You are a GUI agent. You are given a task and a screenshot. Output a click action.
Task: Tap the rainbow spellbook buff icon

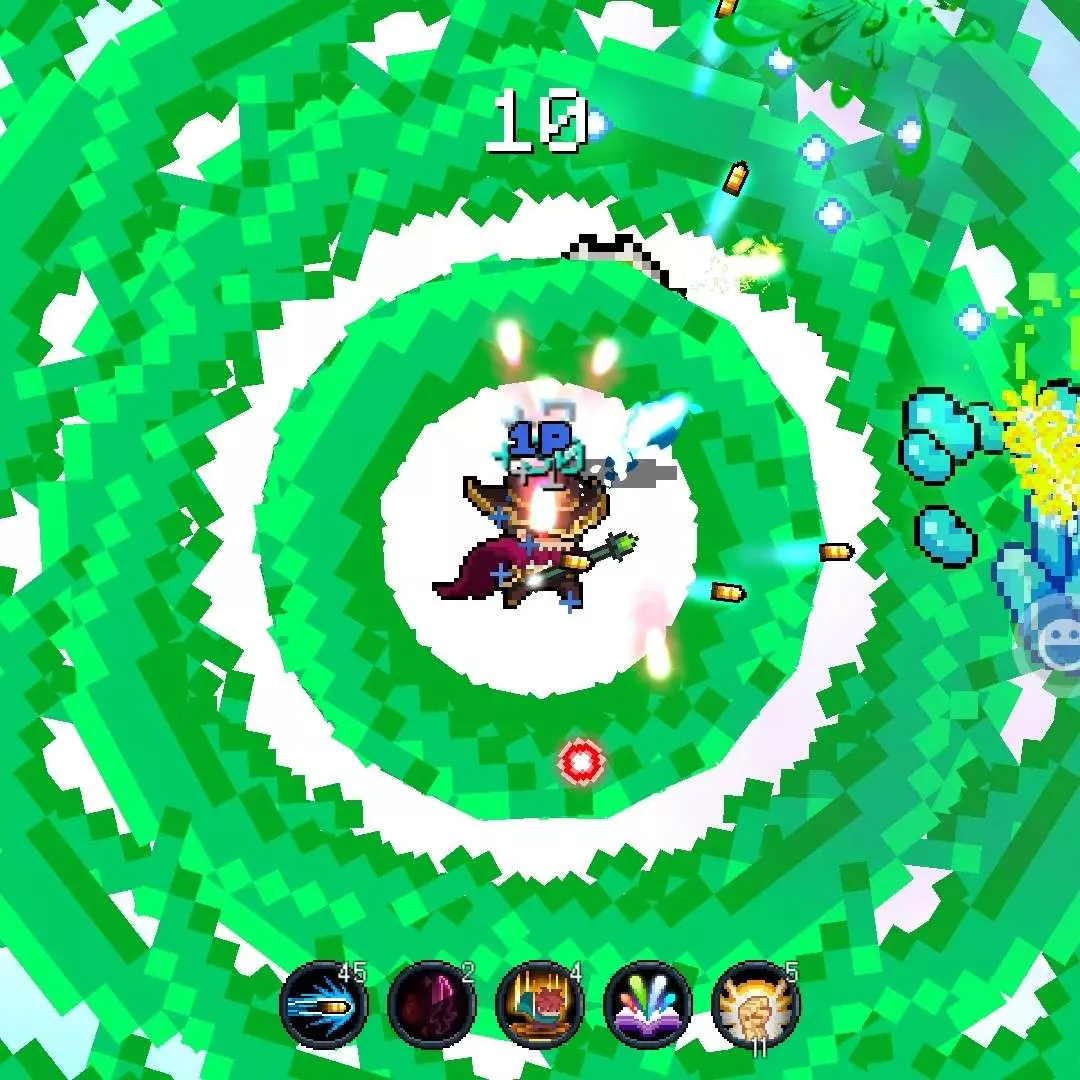click(x=647, y=1003)
